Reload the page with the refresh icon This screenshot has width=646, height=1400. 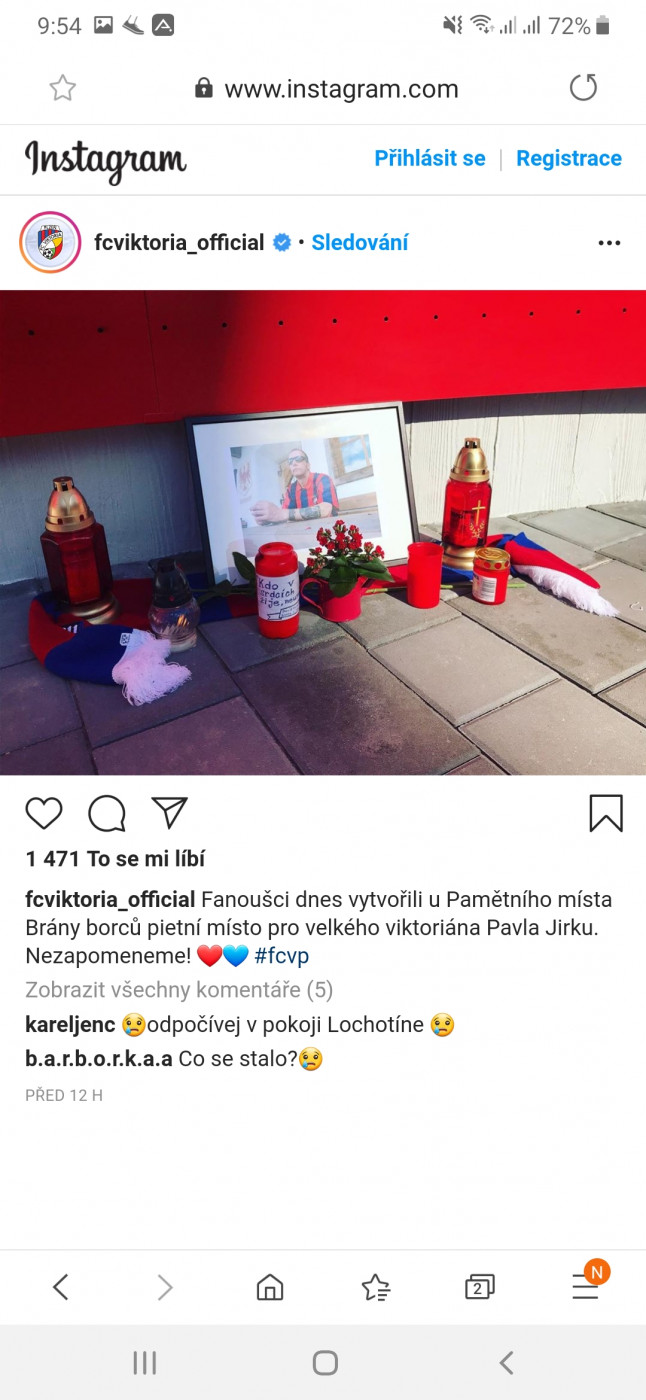coord(583,88)
